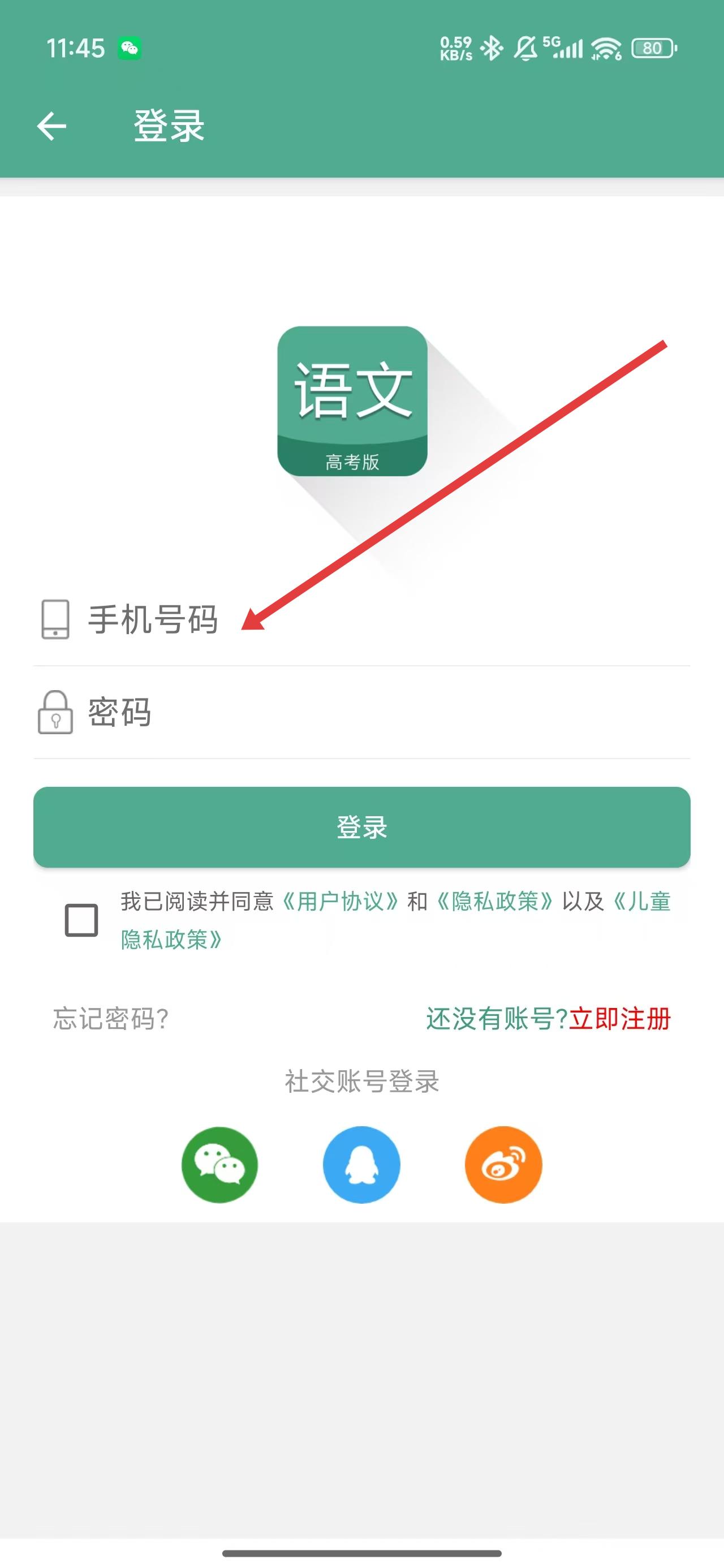
Task: Log in with WeChat icon
Action: 220,1165
